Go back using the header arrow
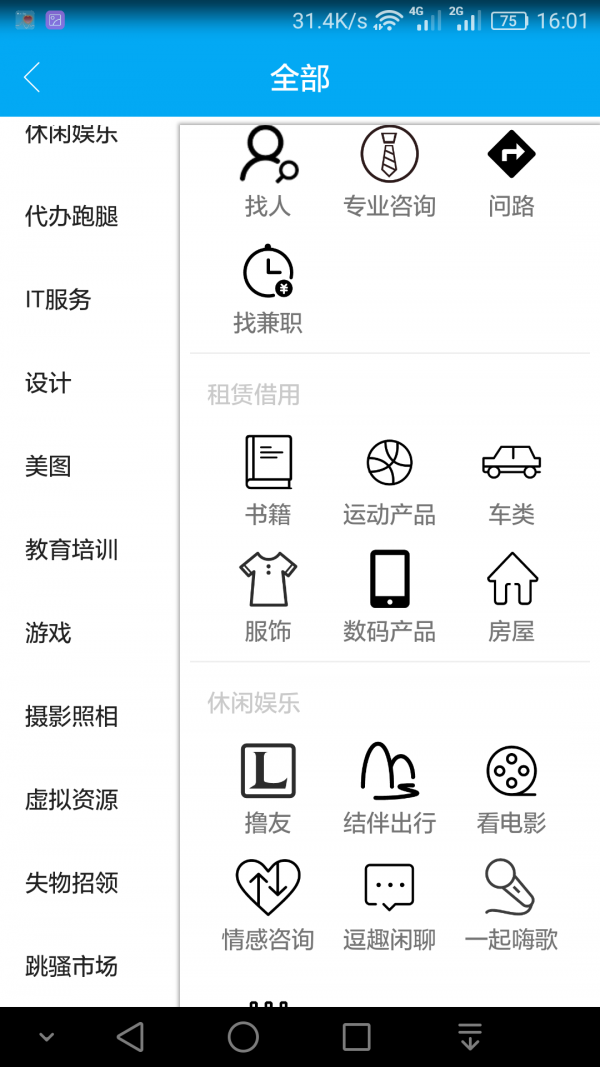 pos(32,77)
